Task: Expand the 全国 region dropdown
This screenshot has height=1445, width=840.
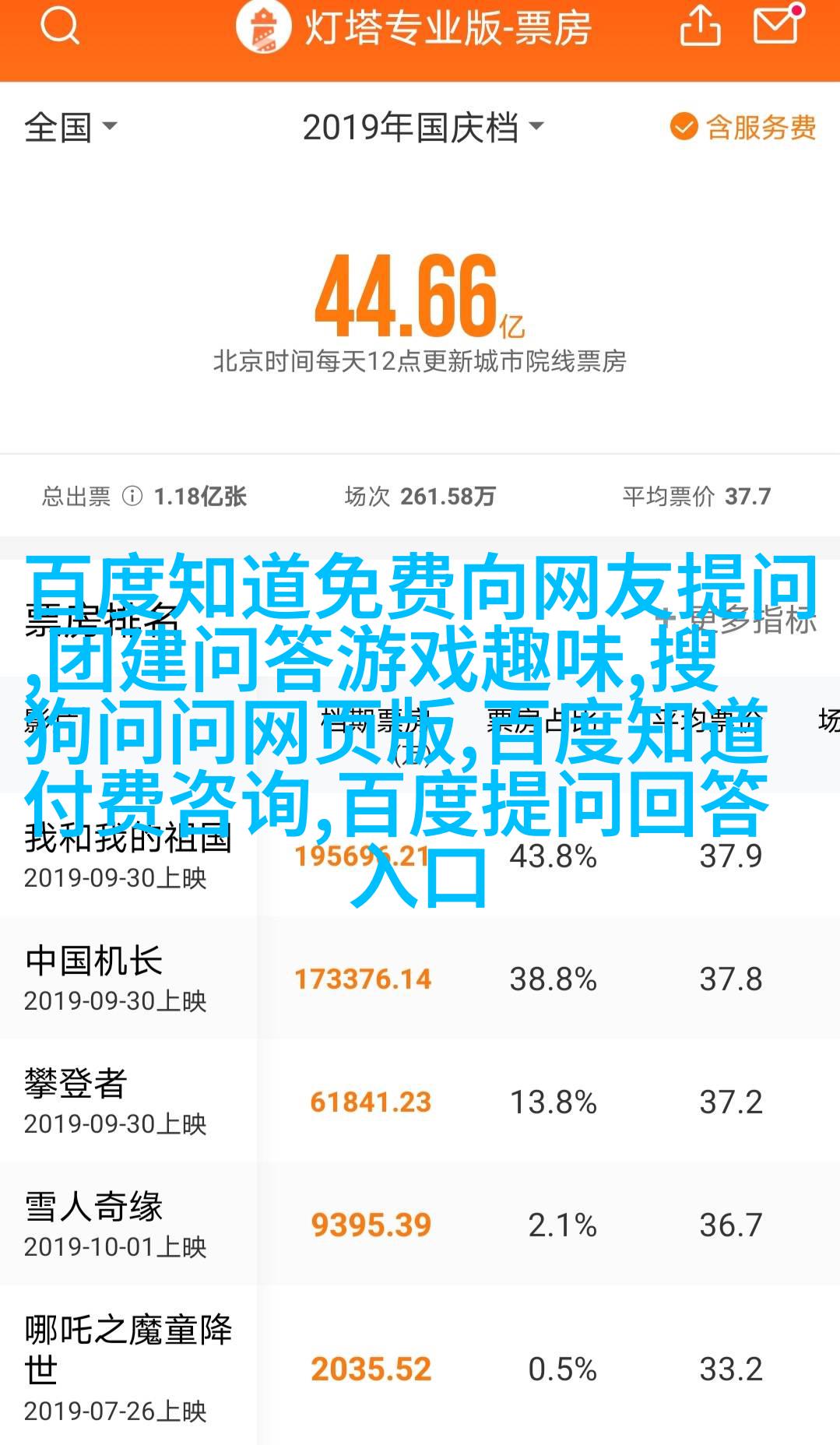Action: click(70, 127)
